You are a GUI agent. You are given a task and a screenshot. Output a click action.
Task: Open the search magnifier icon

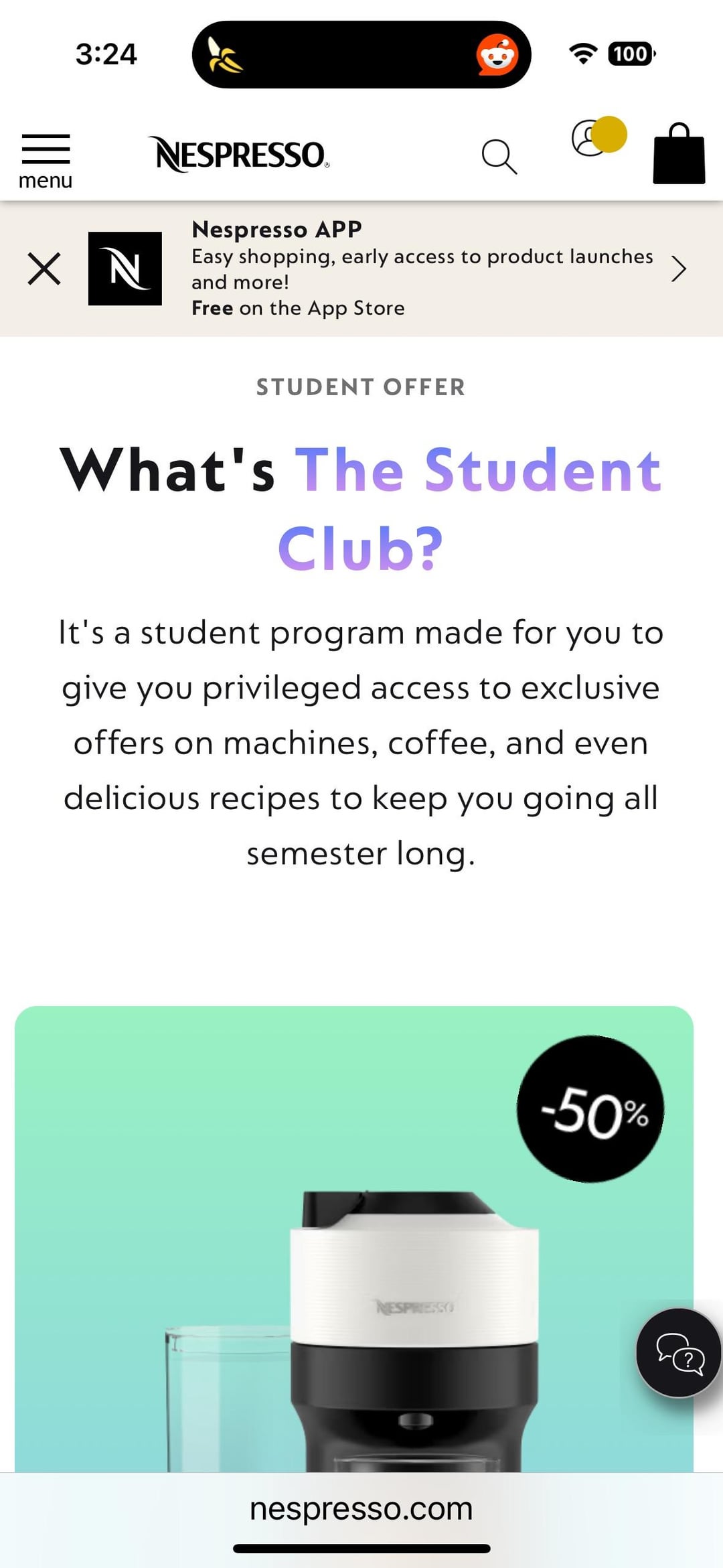tap(499, 157)
